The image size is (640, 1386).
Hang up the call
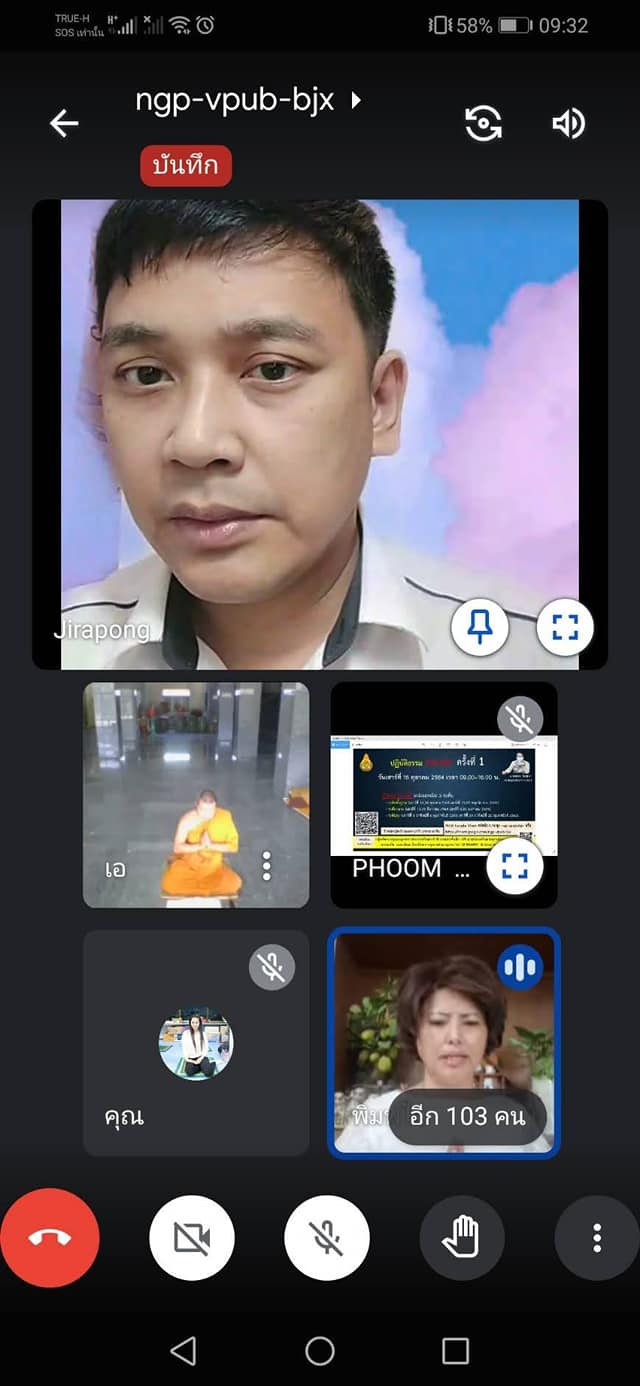click(50, 1238)
